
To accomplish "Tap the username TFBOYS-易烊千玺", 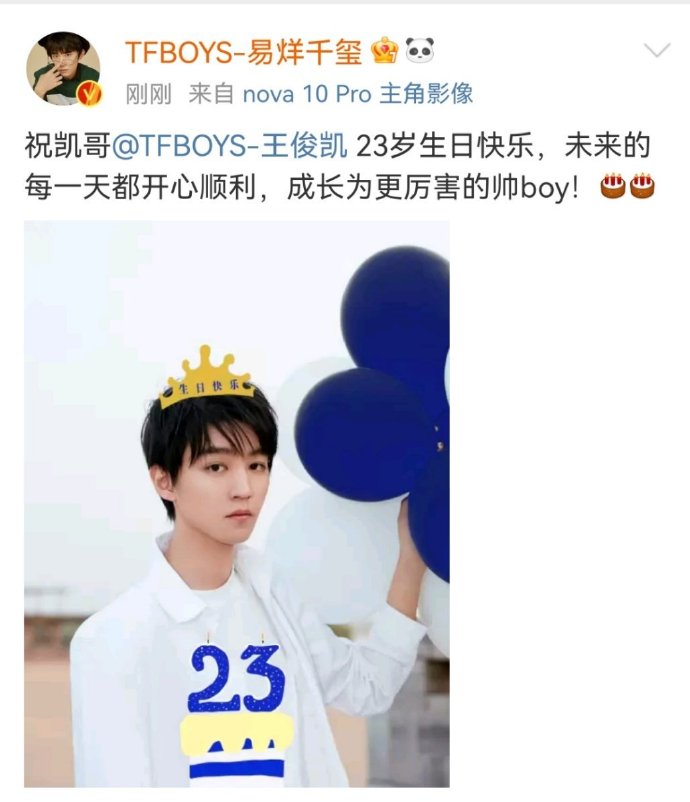I will (242, 51).
